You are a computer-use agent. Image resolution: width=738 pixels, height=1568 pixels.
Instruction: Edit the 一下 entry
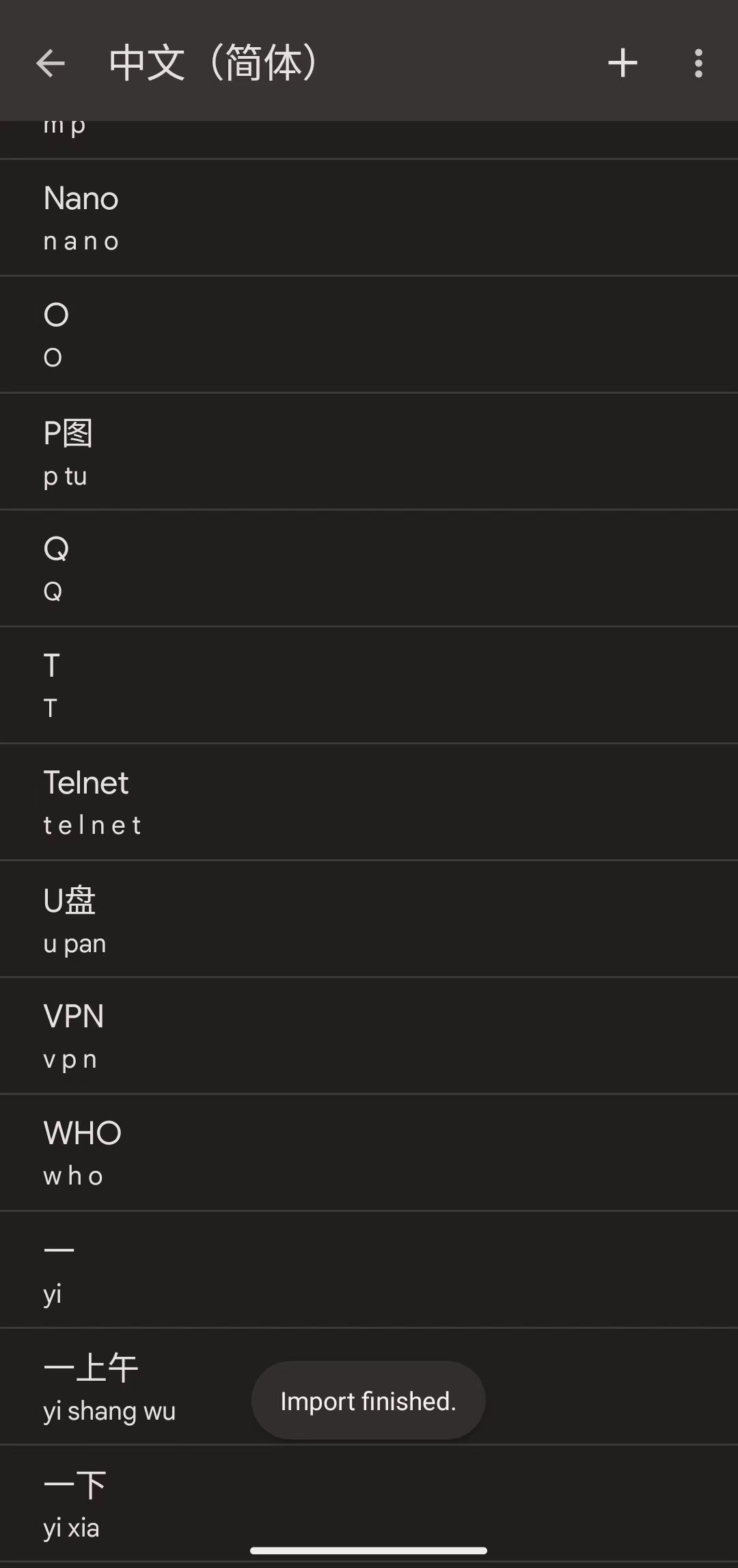click(x=369, y=1504)
